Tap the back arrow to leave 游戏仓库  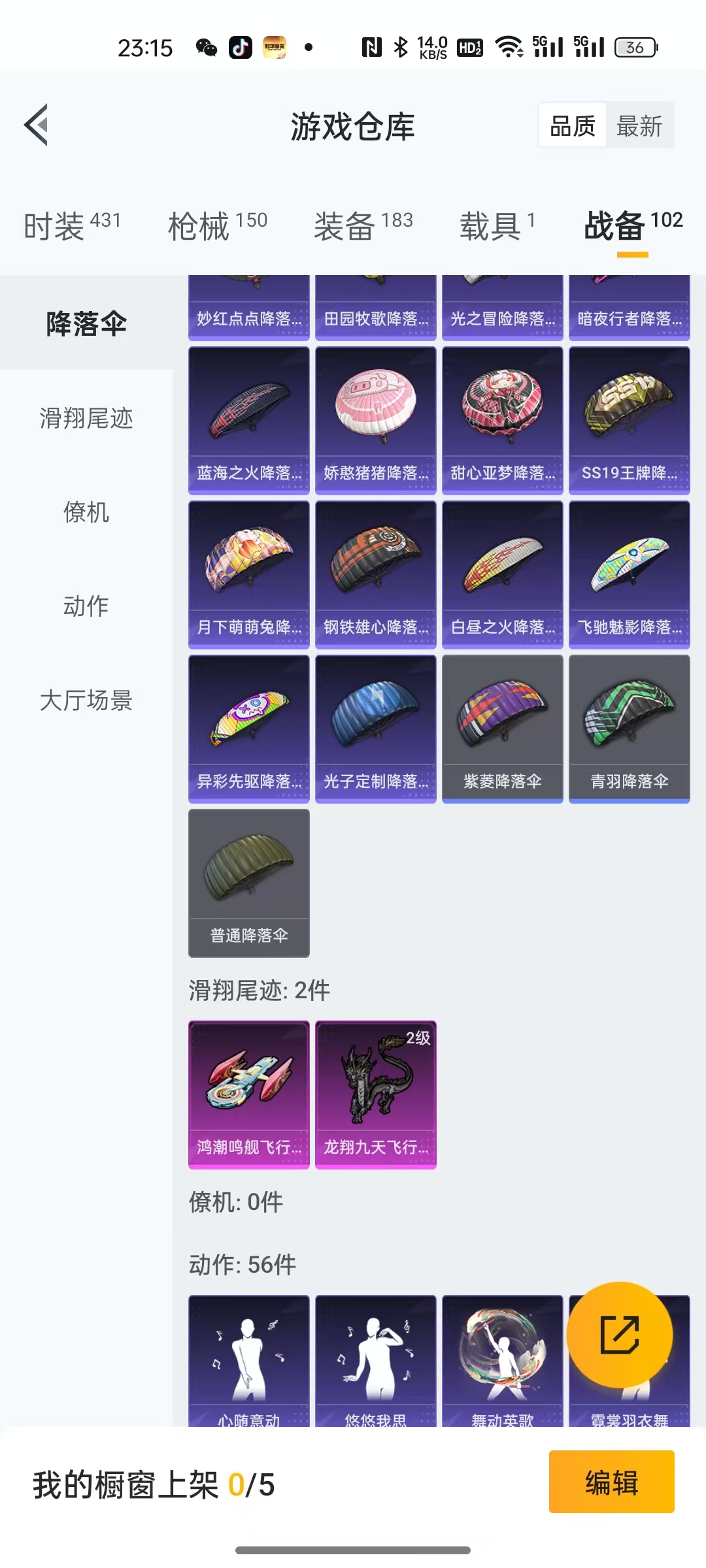[37, 126]
